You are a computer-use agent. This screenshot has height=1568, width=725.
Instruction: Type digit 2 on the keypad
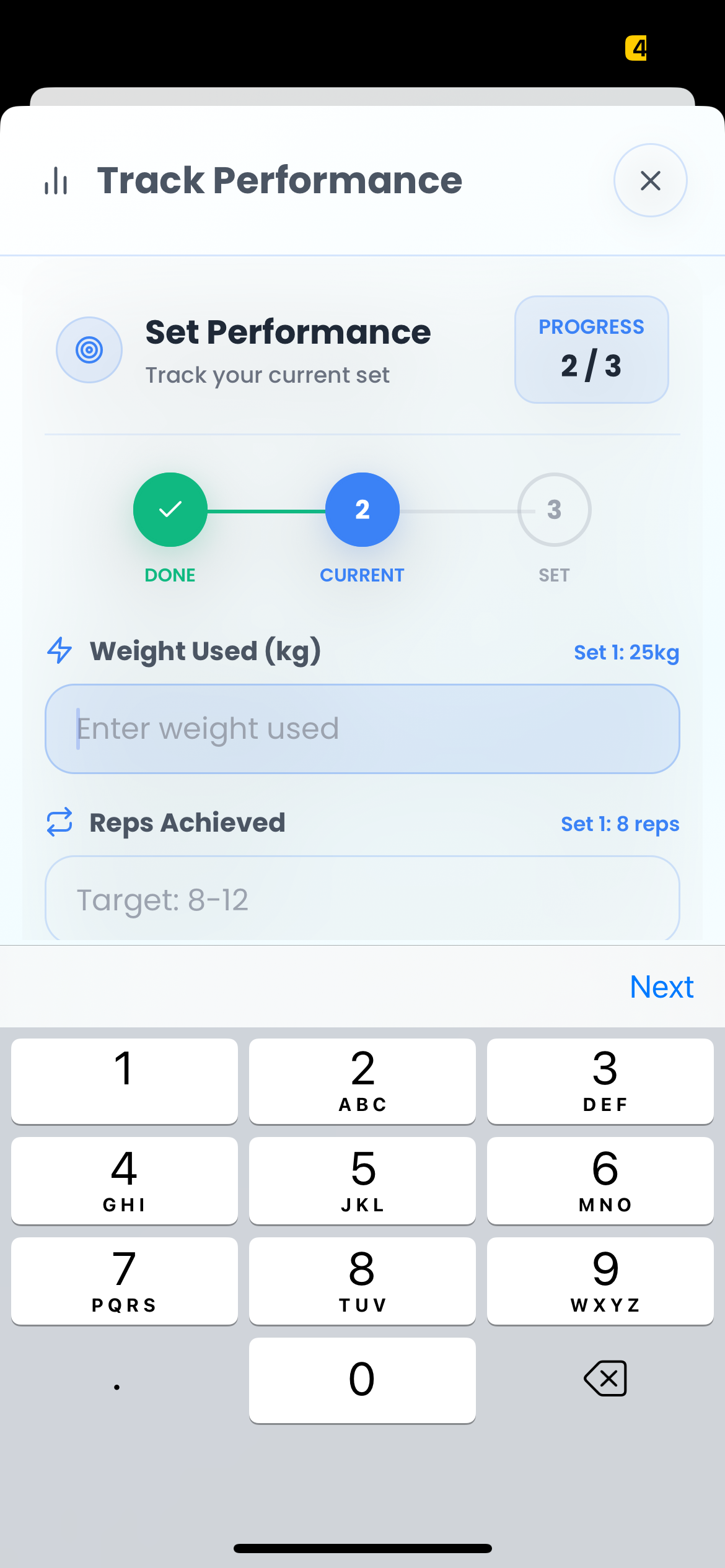pyautogui.click(x=362, y=1081)
